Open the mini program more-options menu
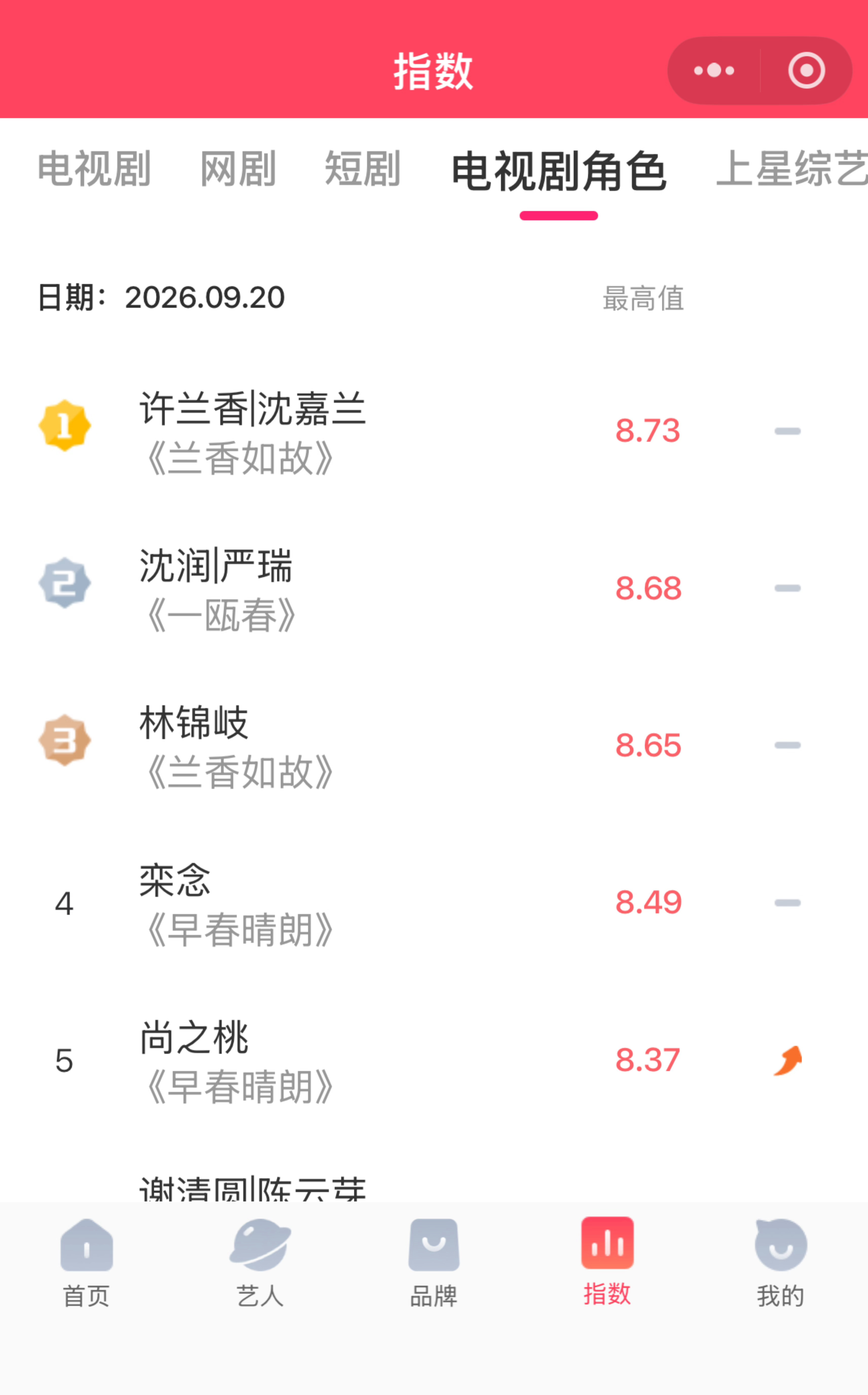868x1395 pixels. [x=714, y=71]
